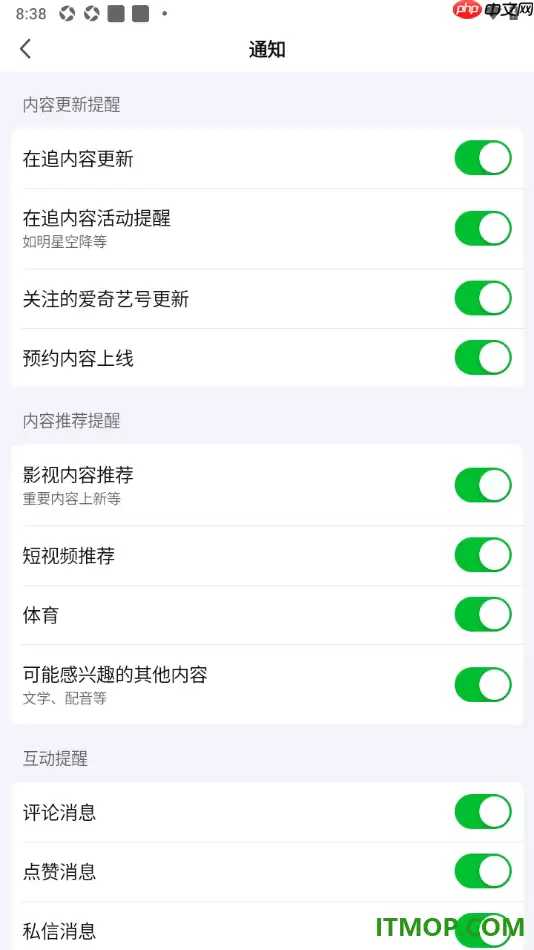Image resolution: width=534 pixels, height=950 pixels.
Task: Disable 影视内容推荐 notifications
Action: click(483, 485)
